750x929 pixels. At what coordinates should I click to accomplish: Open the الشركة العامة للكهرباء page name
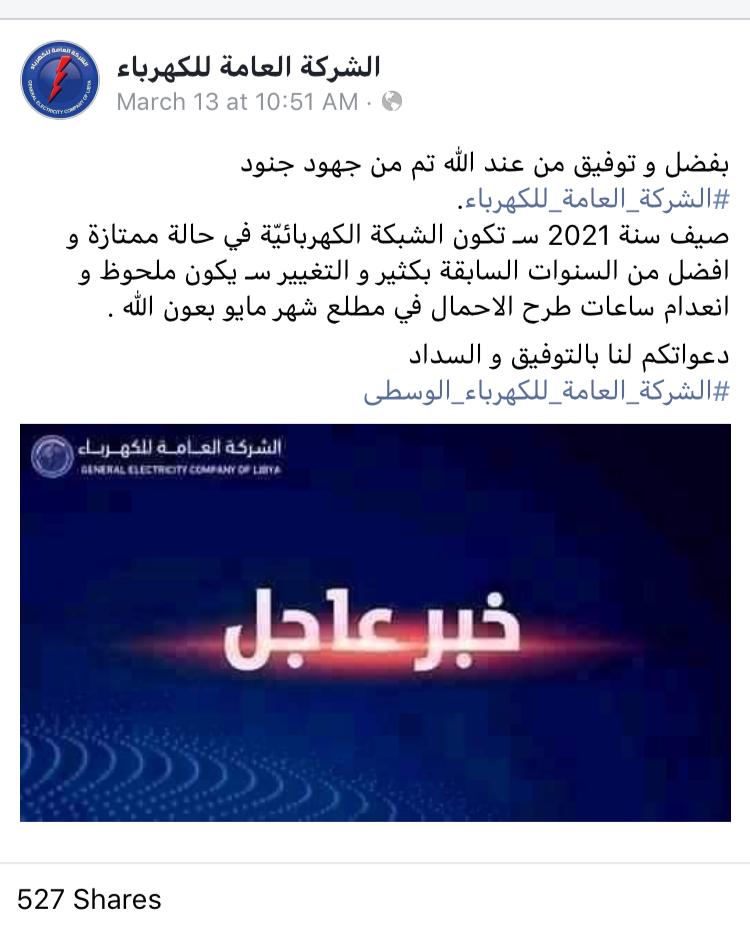pyautogui.click(x=249, y=67)
